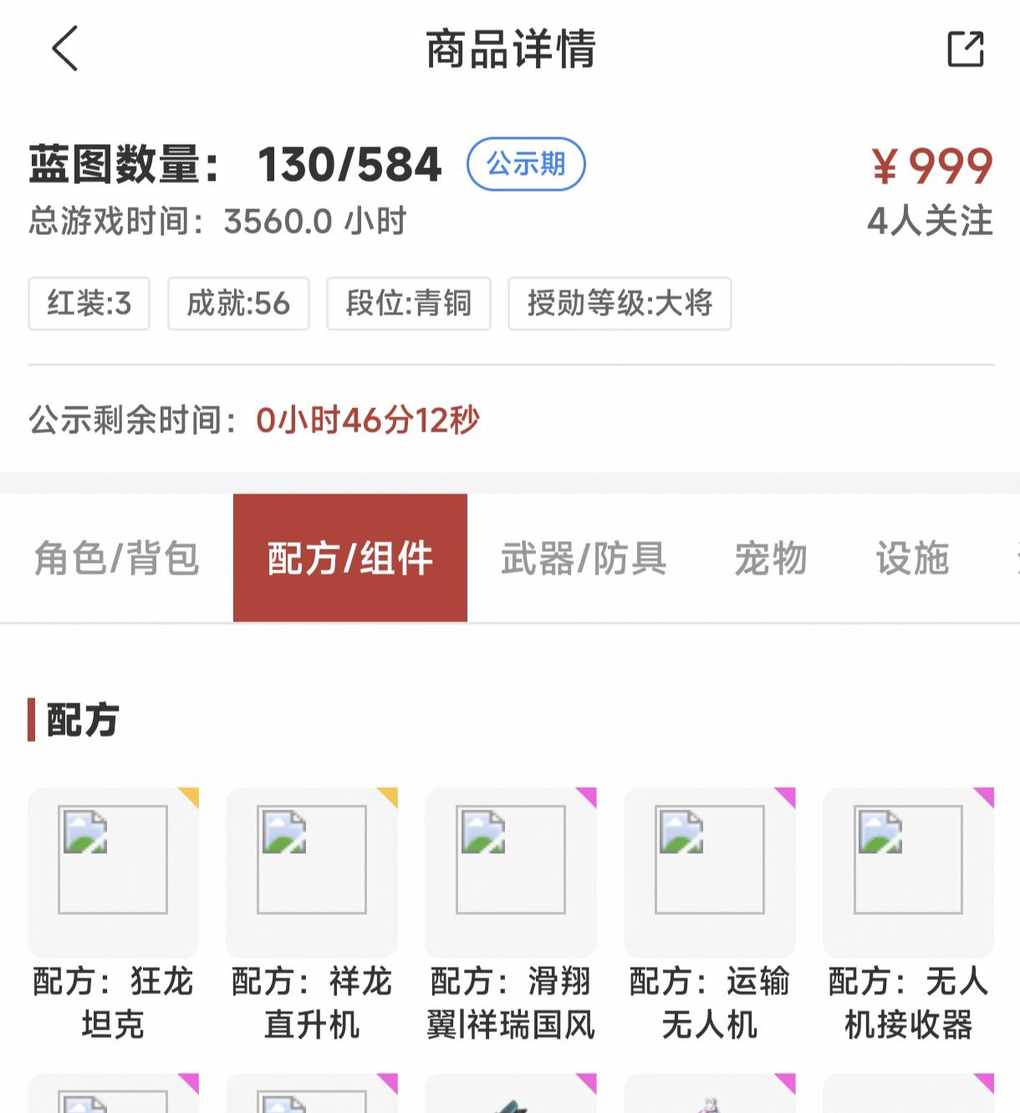1020x1113 pixels.
Task: Switch to the 宠物 tab
Action: pos(770,558)
